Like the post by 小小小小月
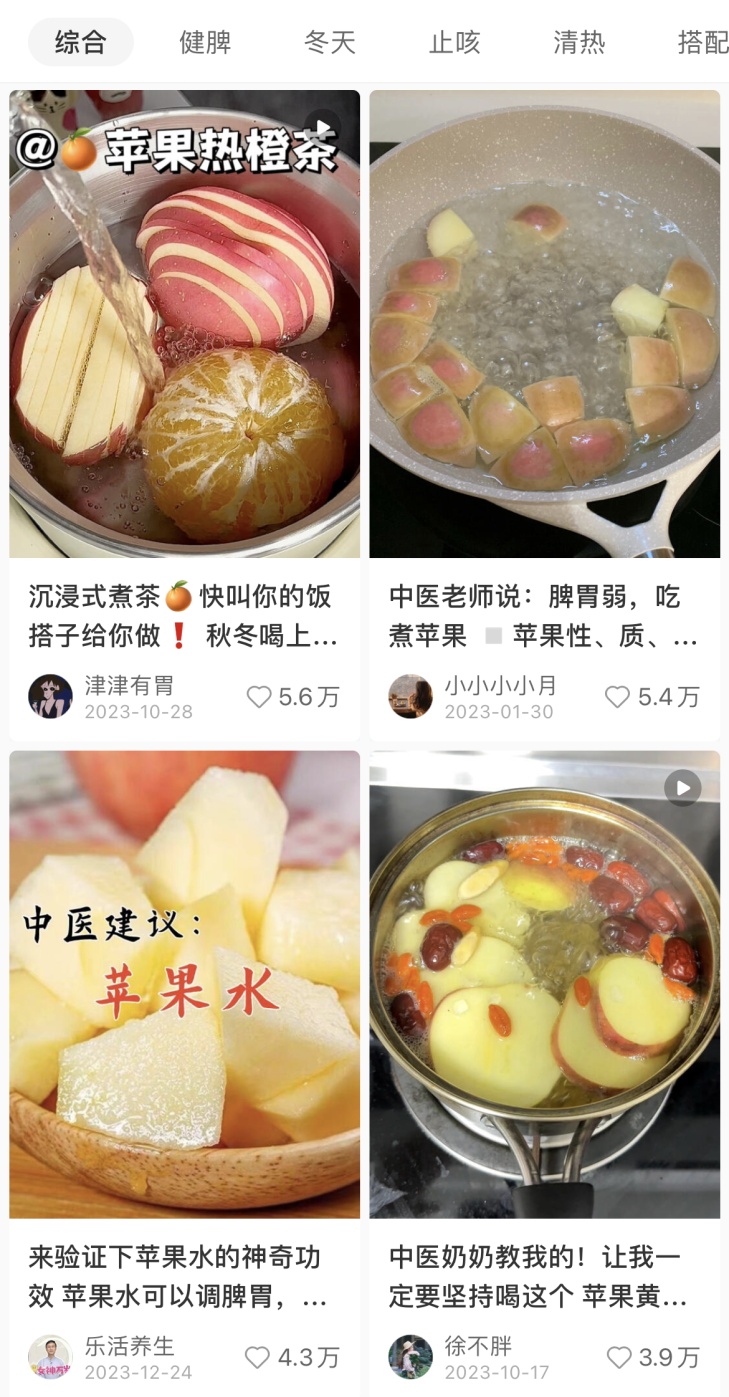Viewport: 729px width, 1397px height. tap(618, 697)
